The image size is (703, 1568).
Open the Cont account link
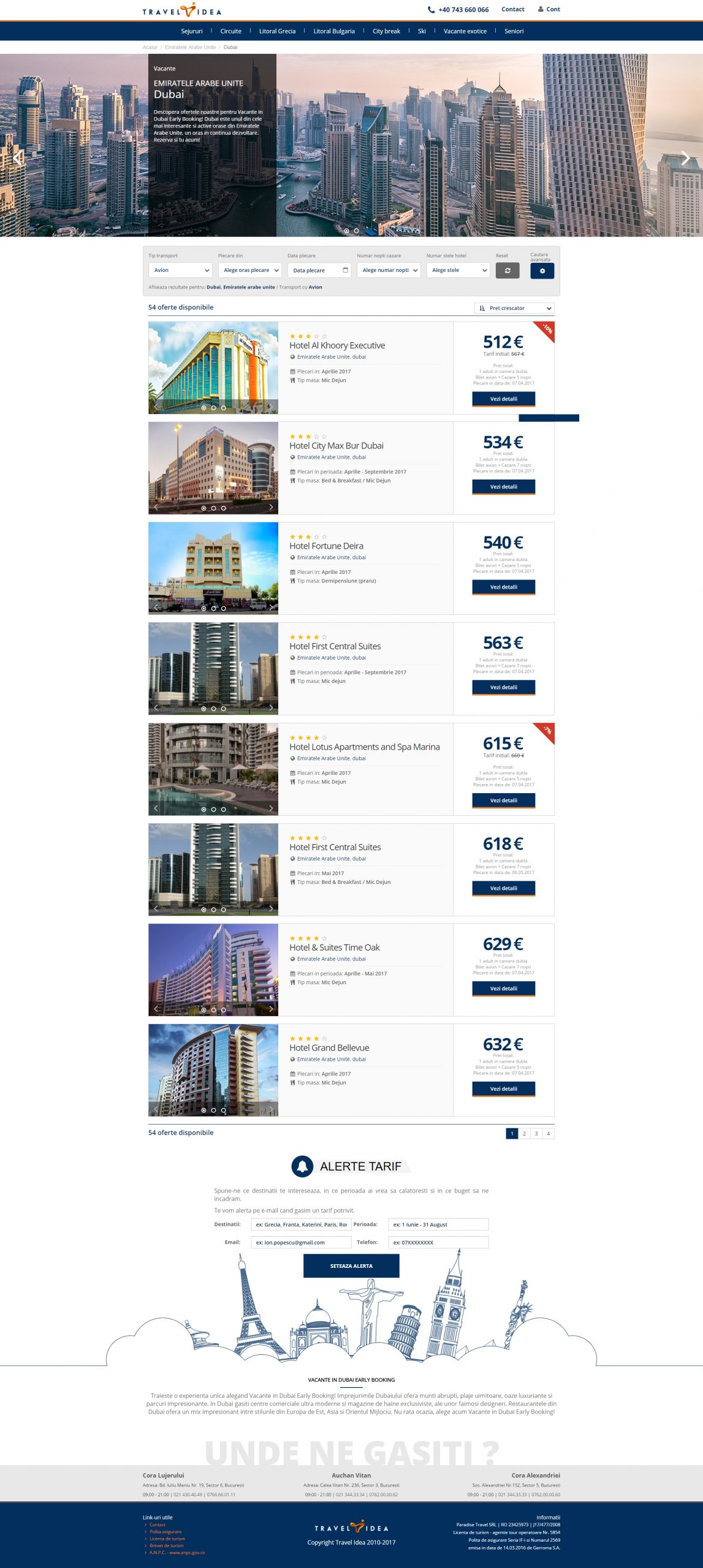tap(549, 9)
